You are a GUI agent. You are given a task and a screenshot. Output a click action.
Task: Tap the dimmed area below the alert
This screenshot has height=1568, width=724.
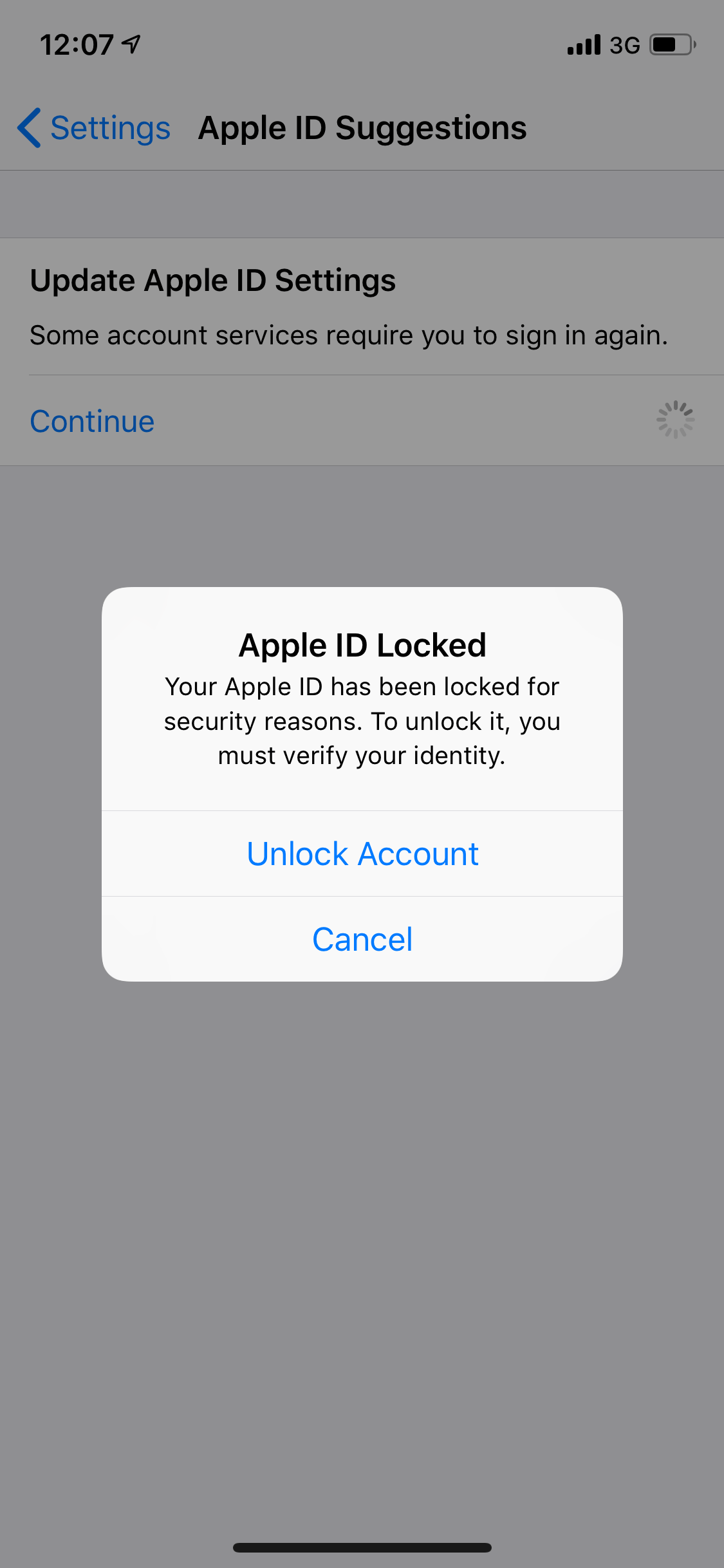tap(362, 1159)
